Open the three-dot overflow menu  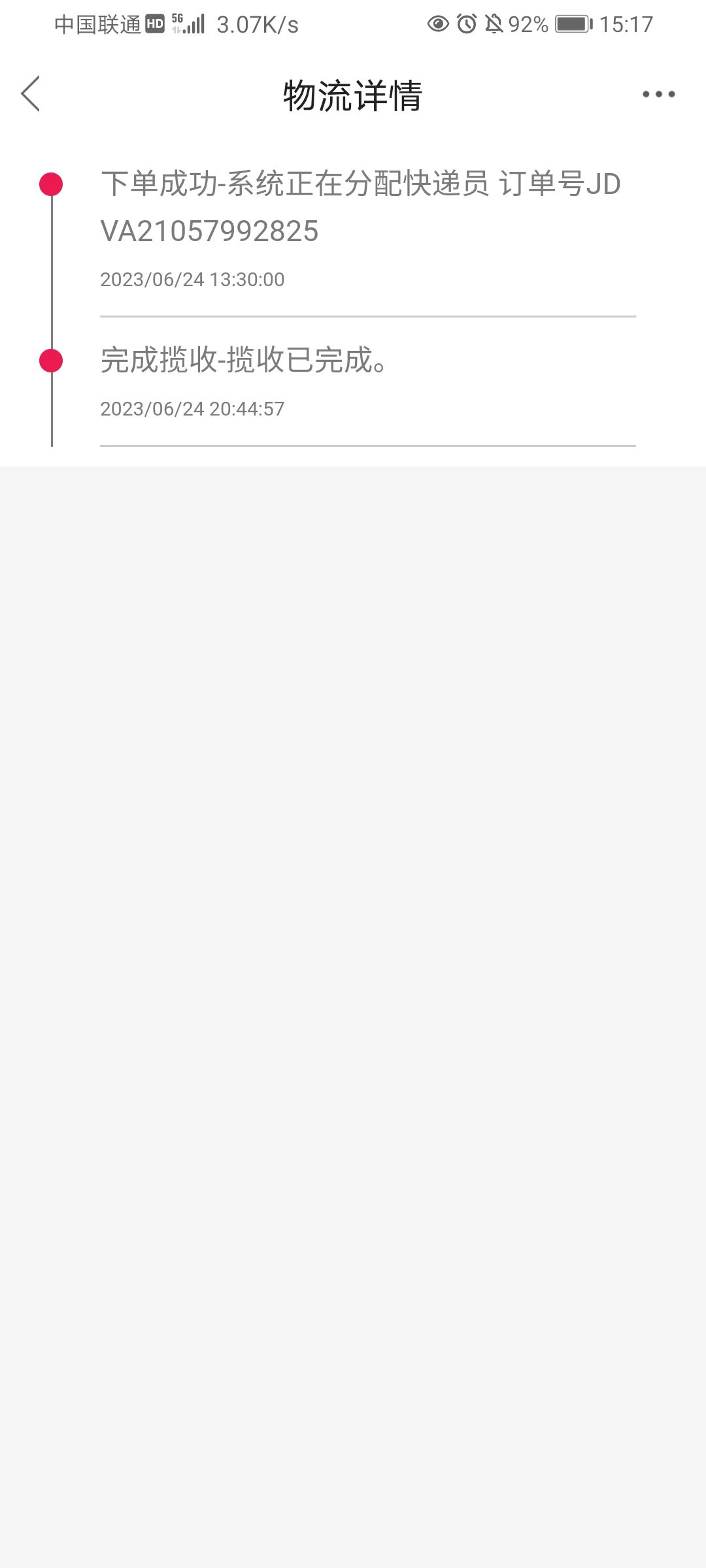(658, 94)
